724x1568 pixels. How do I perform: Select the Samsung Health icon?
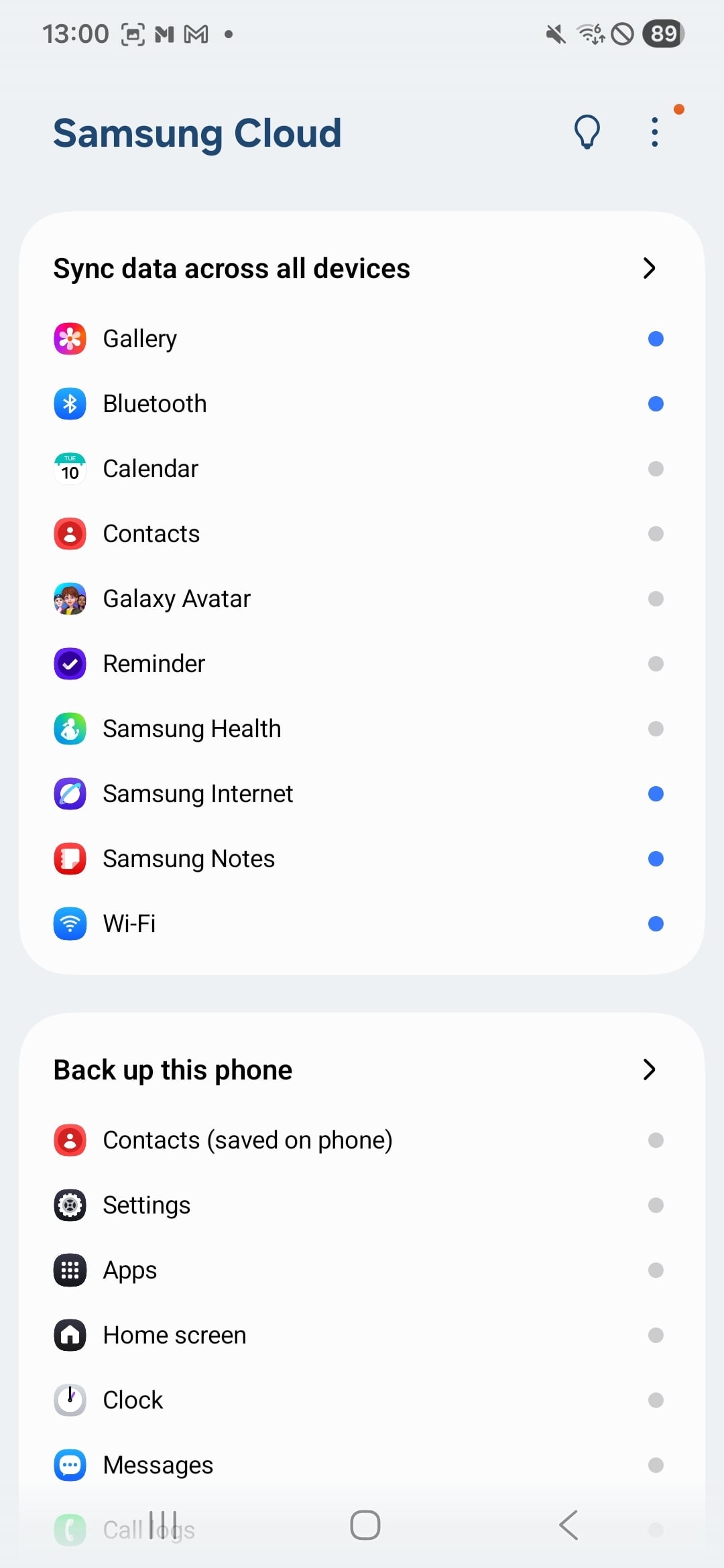coord(69,728)
